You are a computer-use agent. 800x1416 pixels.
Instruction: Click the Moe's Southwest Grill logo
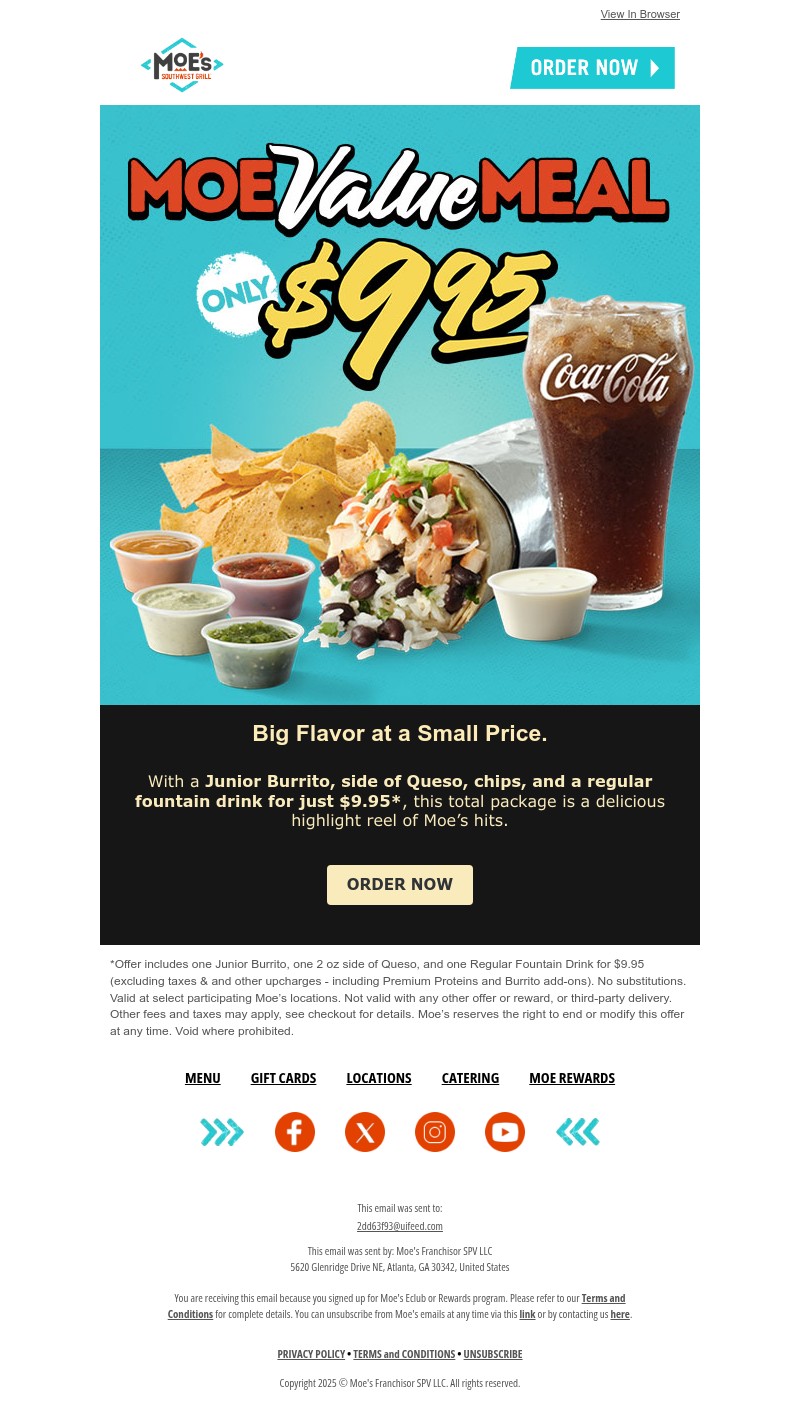[181, 64]
